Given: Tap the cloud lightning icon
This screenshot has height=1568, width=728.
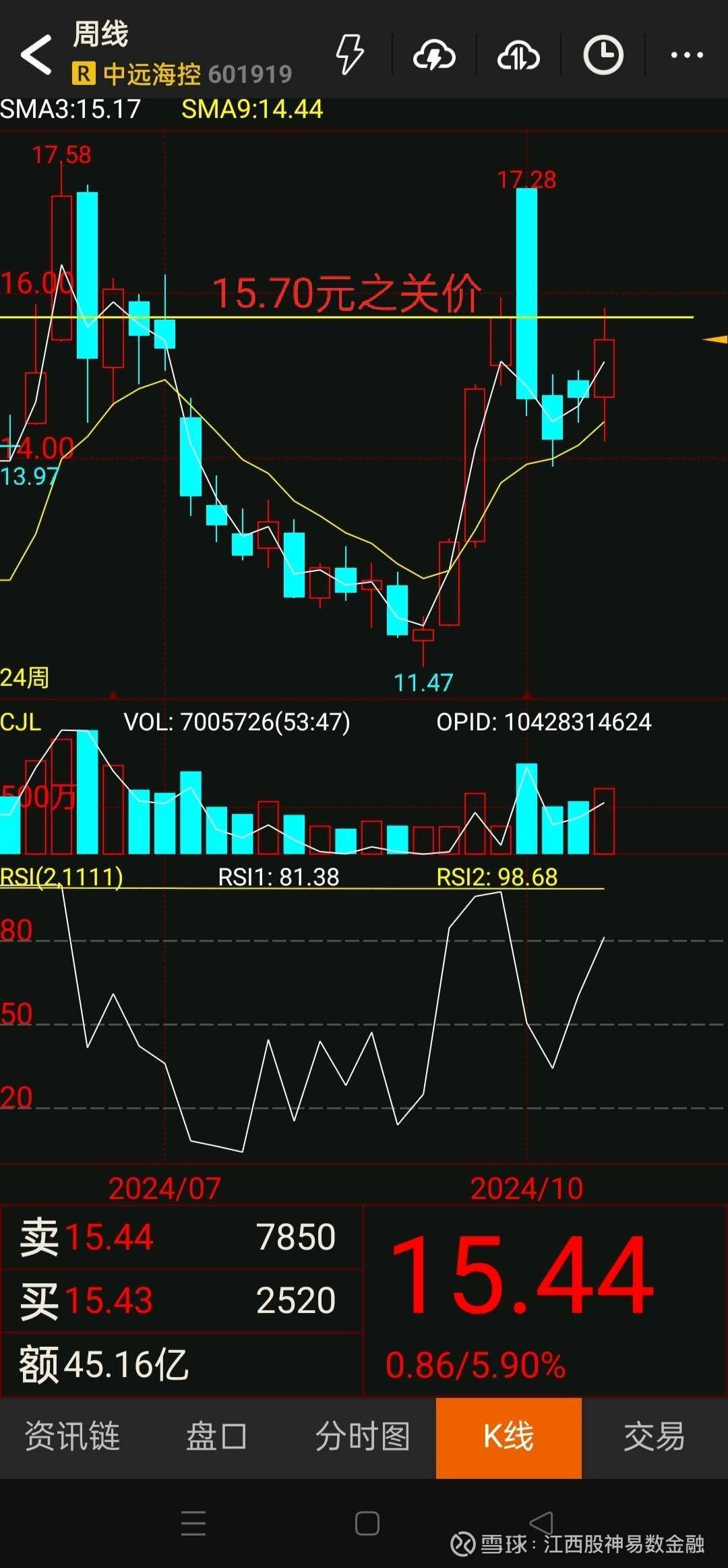Looking at the screenshot, I should point(434,55).
